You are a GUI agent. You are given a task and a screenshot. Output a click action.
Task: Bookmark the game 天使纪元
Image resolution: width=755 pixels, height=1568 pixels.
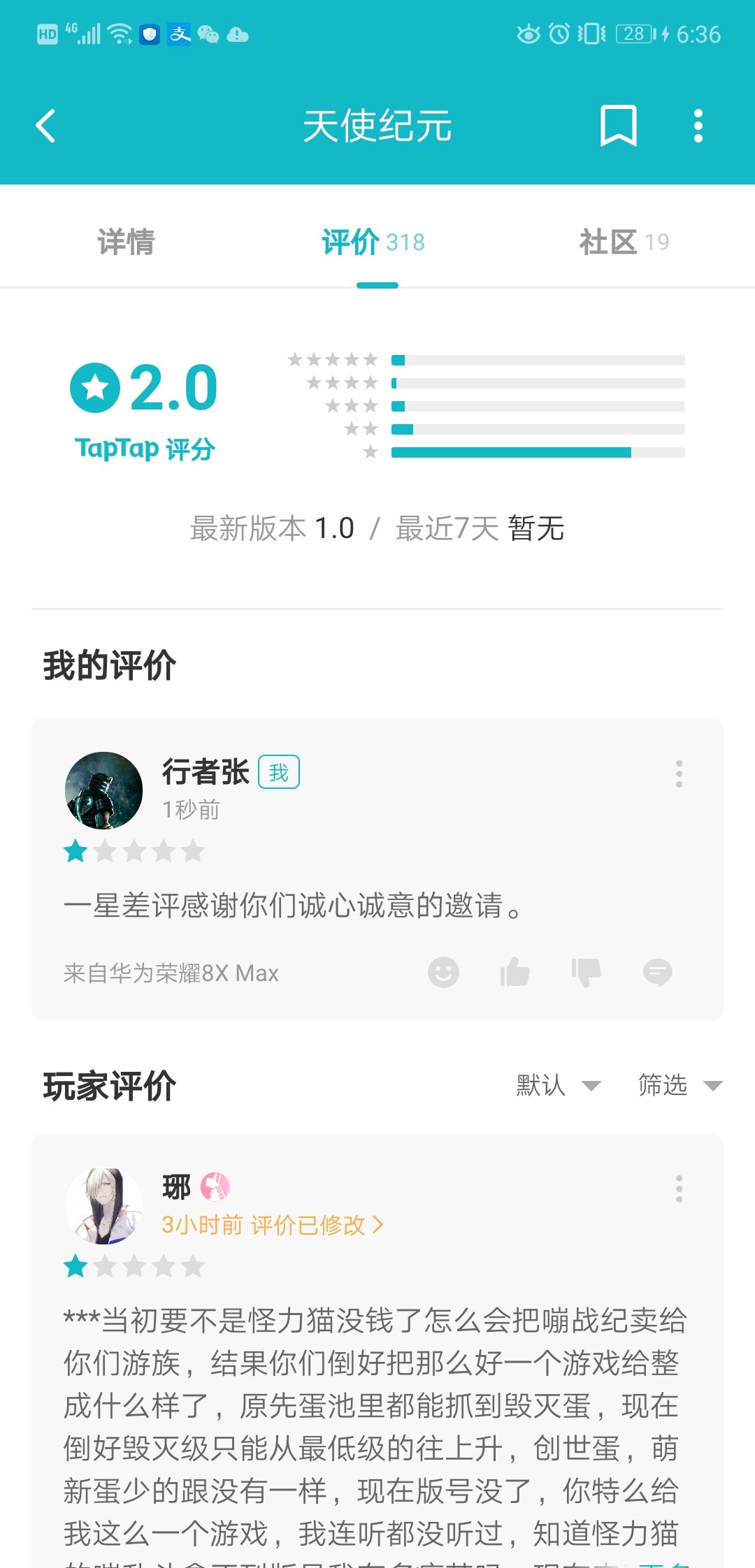click(619, 126)
